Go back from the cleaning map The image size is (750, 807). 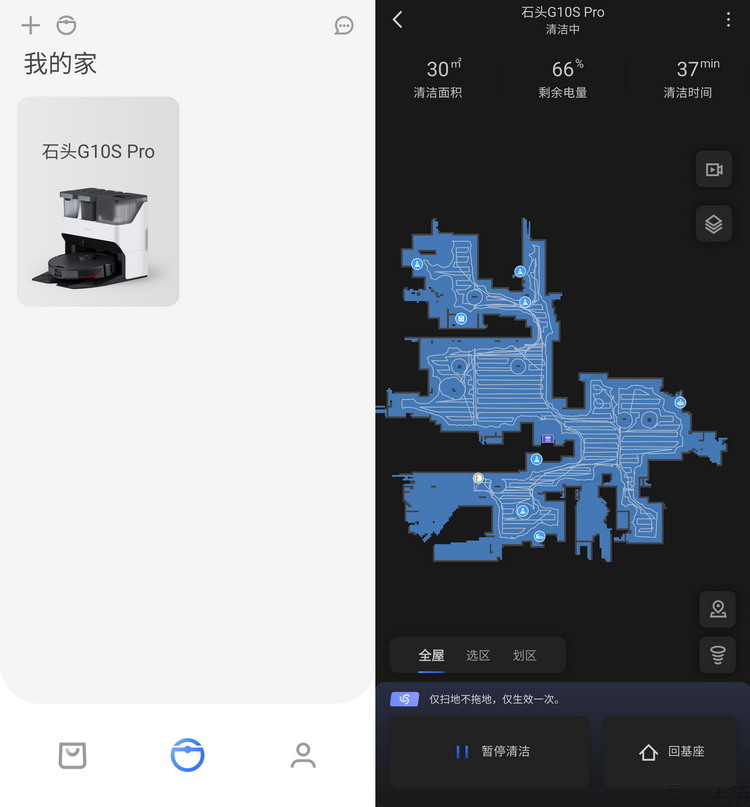click(x=398, y=20)
